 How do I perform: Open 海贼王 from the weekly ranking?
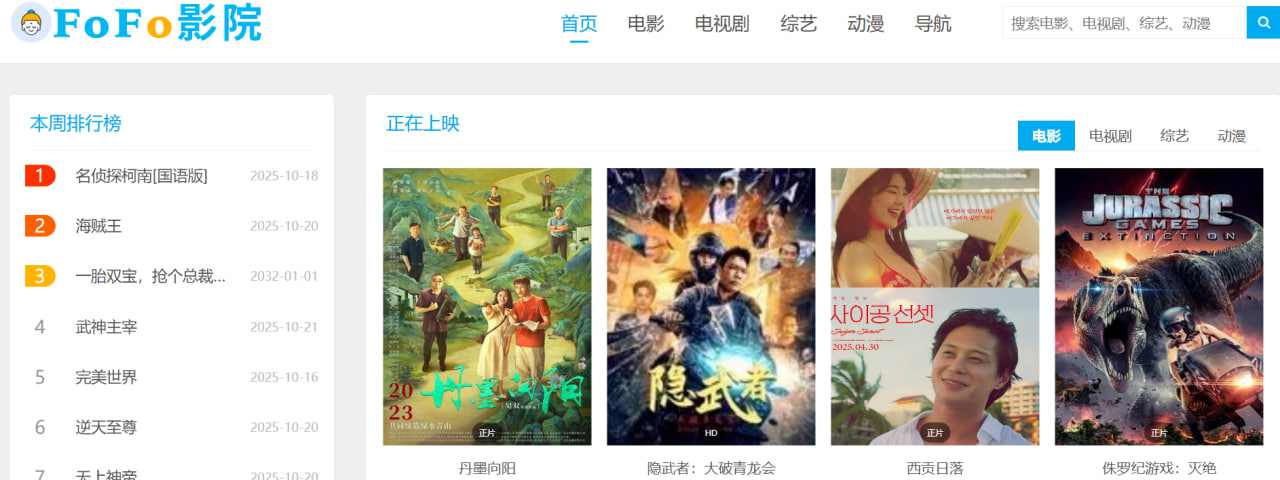(99, 226)
